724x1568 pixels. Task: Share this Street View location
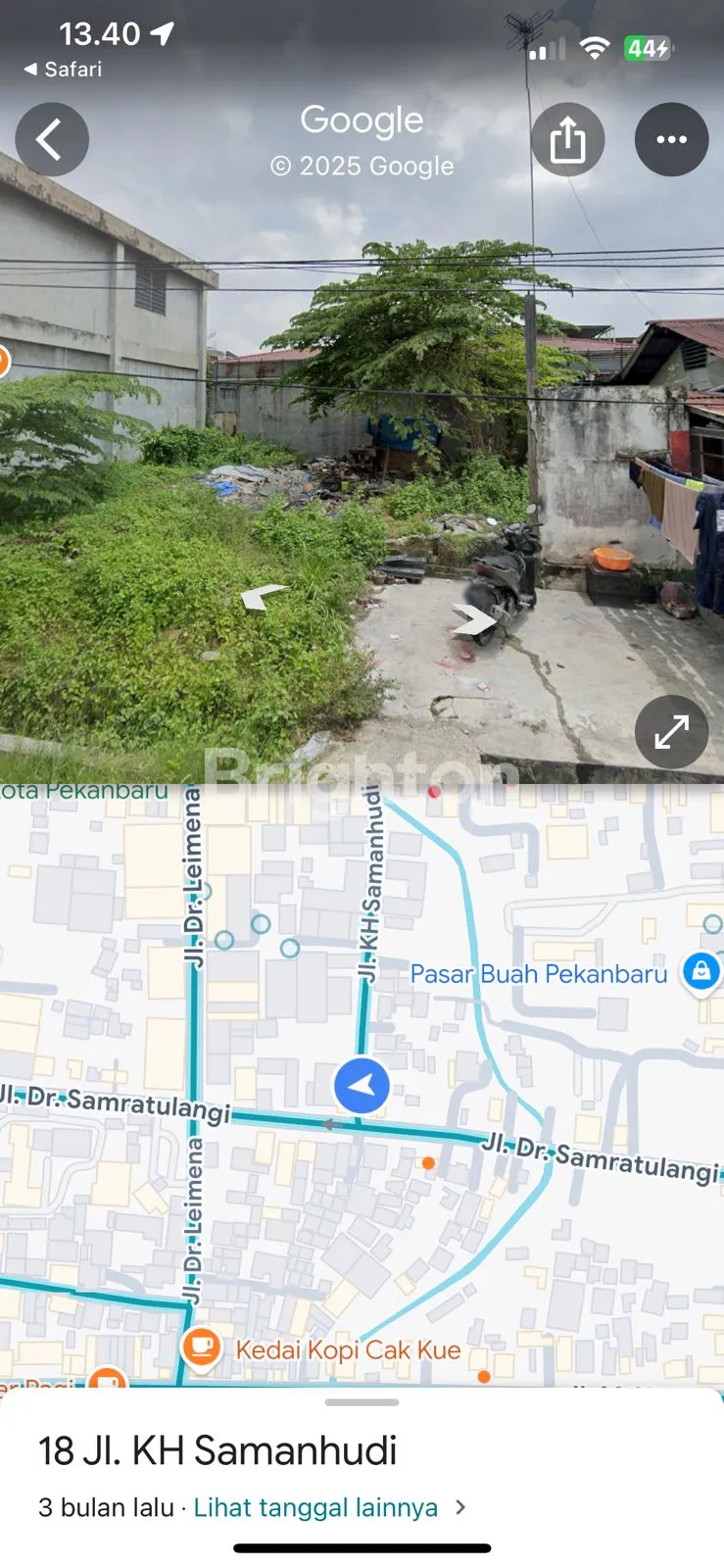coord(567,140)
